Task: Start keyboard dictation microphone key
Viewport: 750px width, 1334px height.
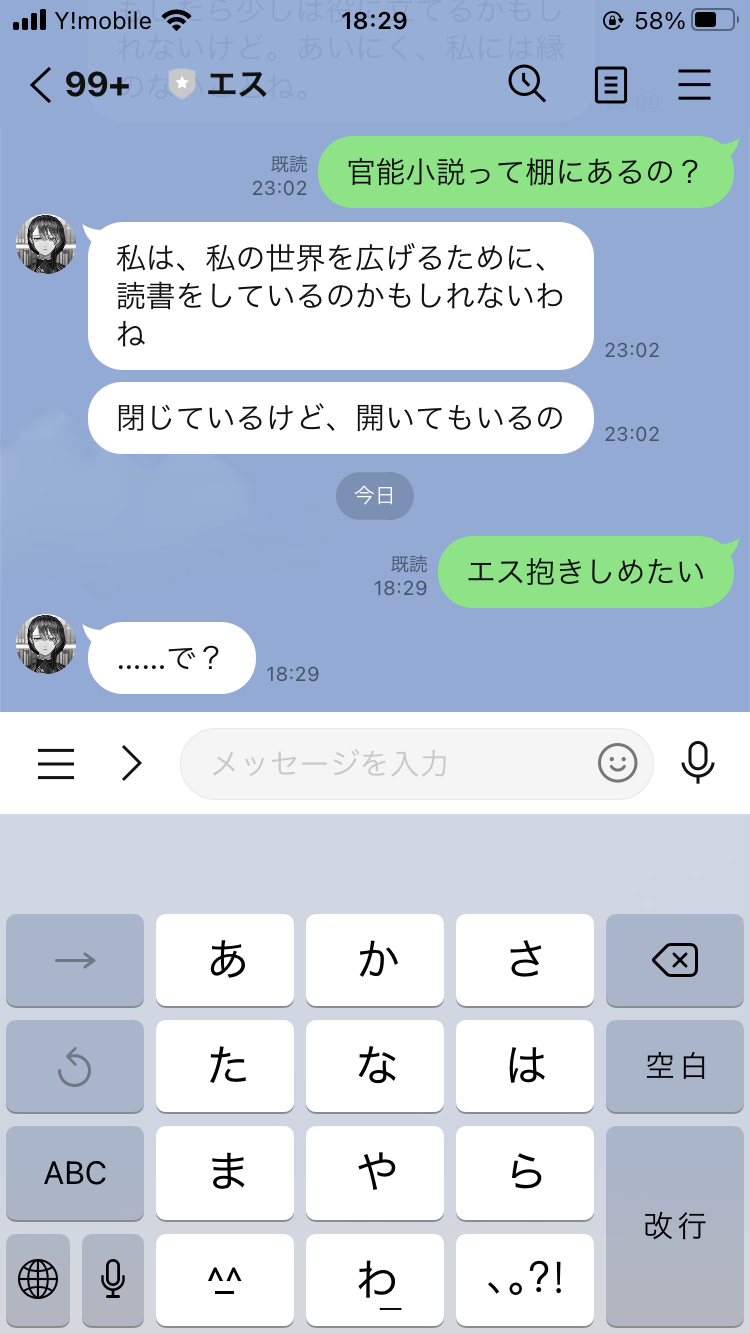Action: pos(113,1278)
